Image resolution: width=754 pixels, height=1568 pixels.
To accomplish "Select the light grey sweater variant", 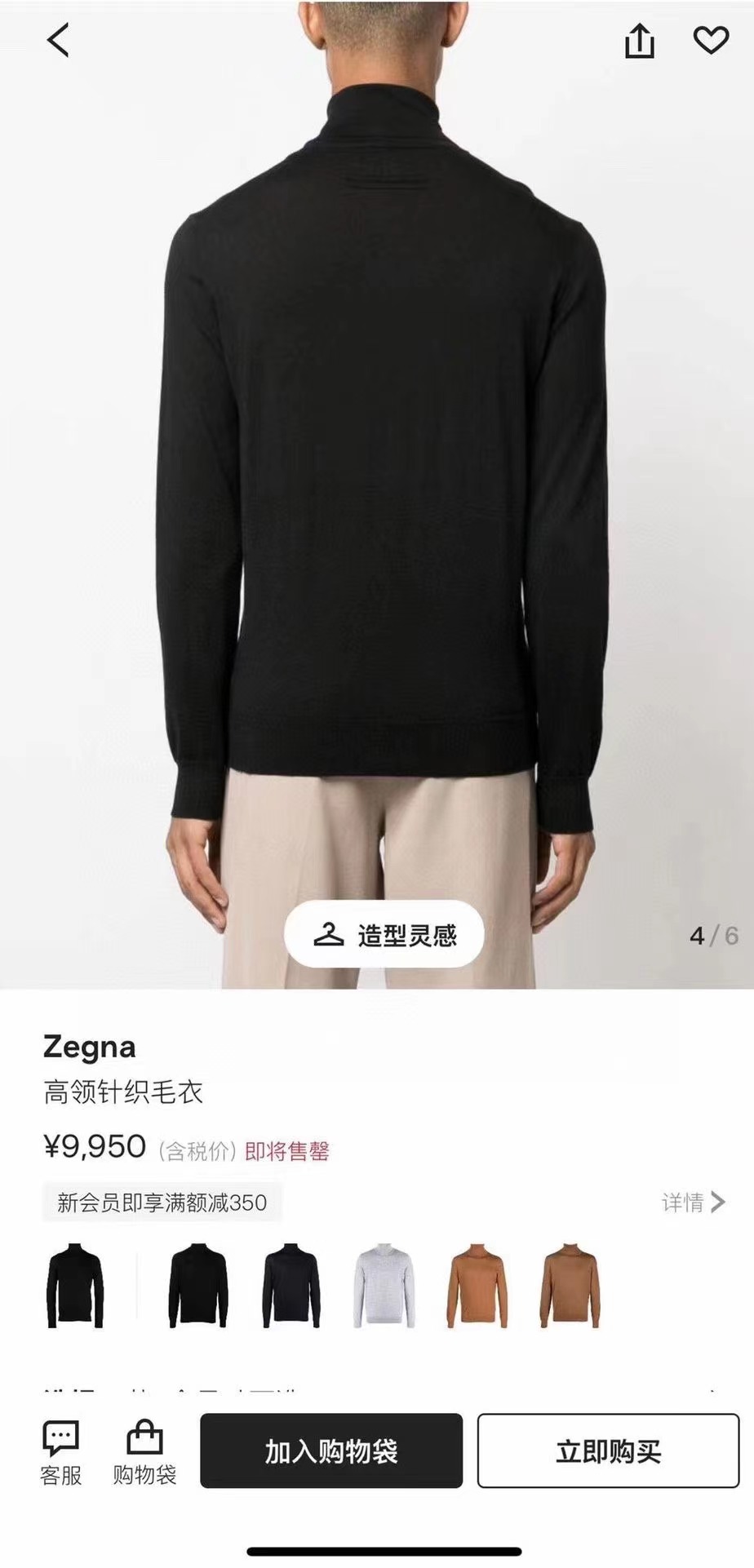I will tap(384, 1285).
